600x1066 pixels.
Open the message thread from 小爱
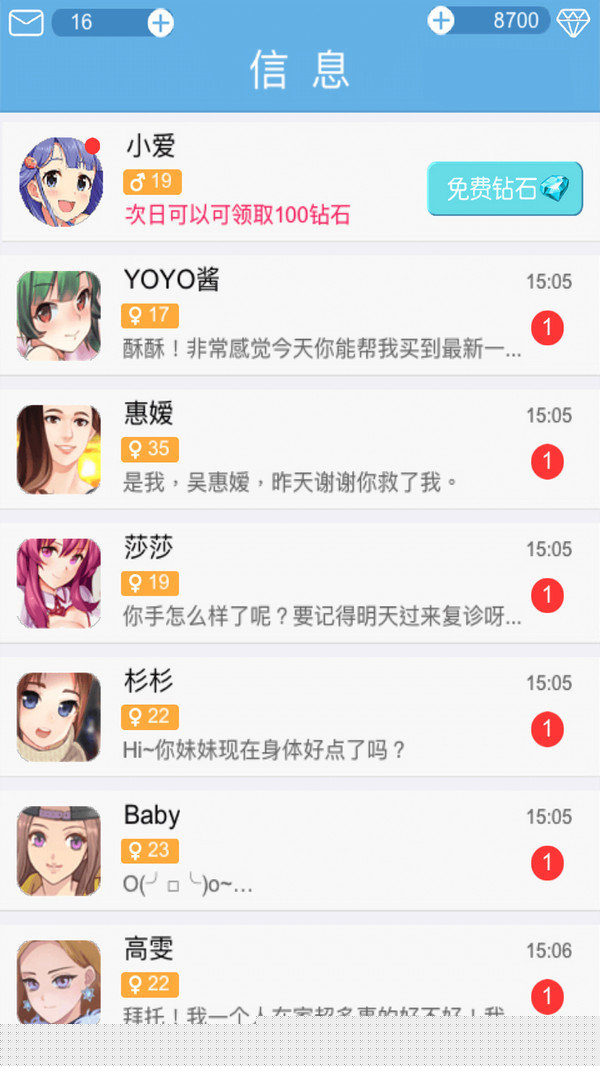tap(250, 182)
